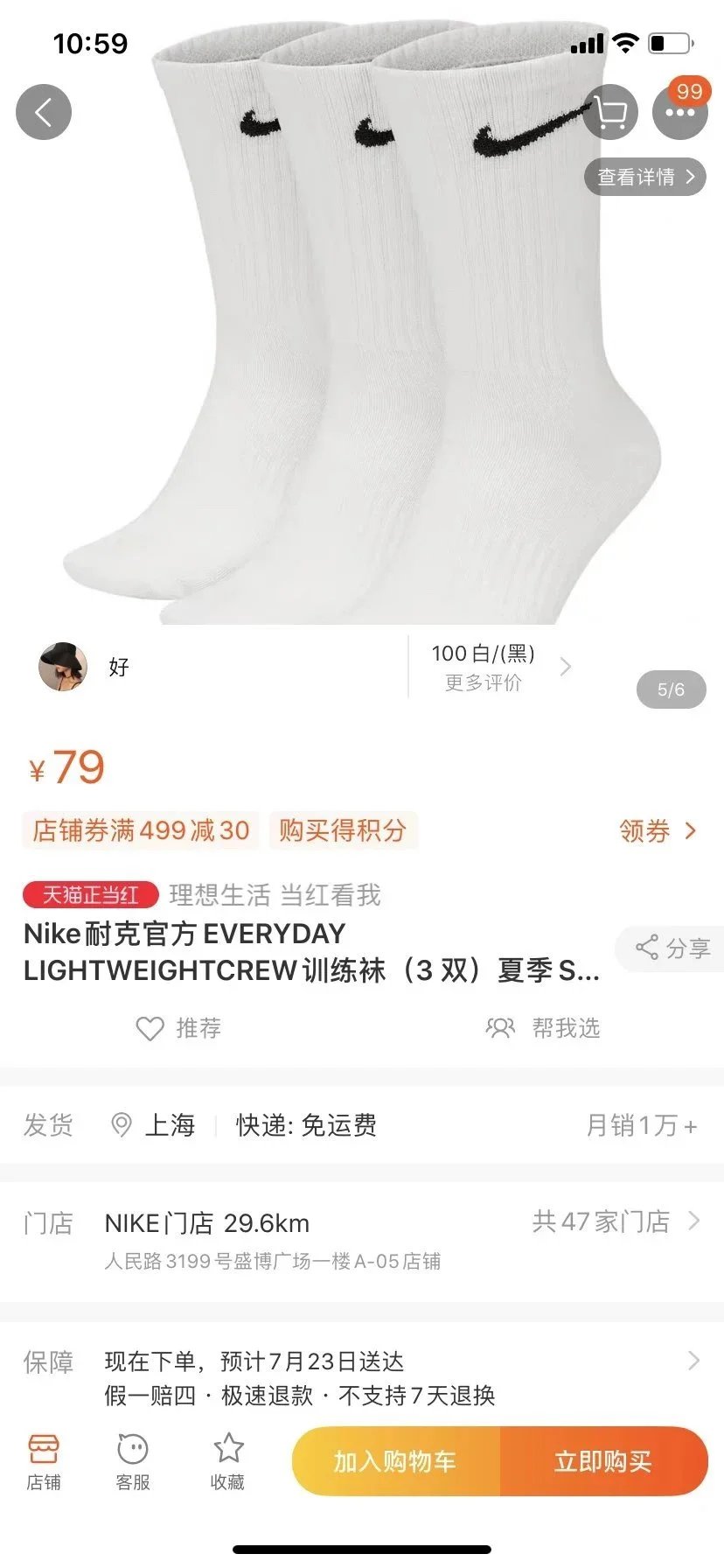Tap 推荐 to recommend this item

click(179, 1028)
